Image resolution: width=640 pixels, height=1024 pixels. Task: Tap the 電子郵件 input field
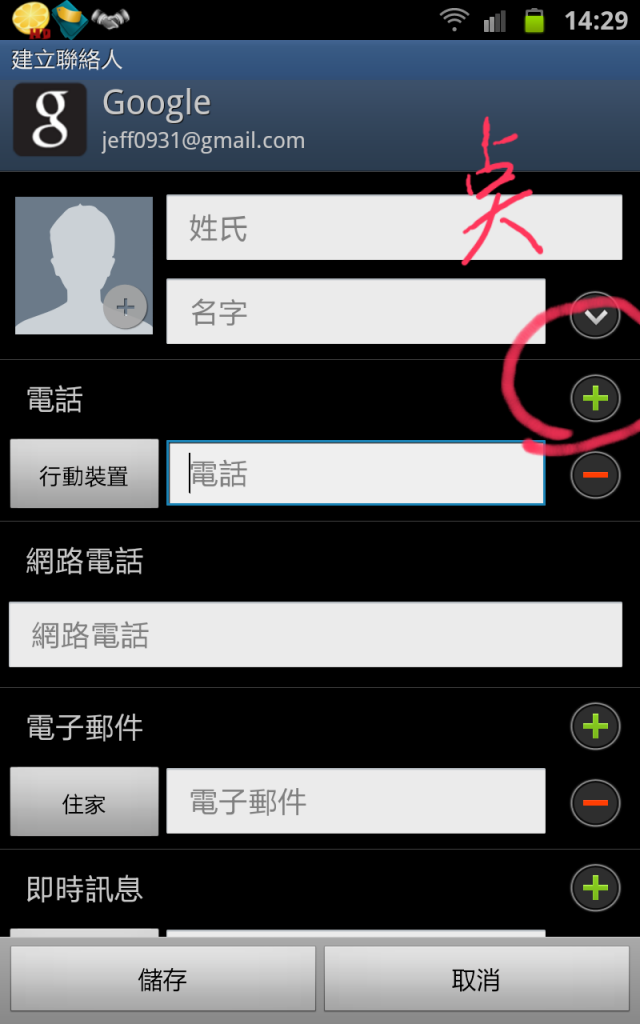pos(355,801)
